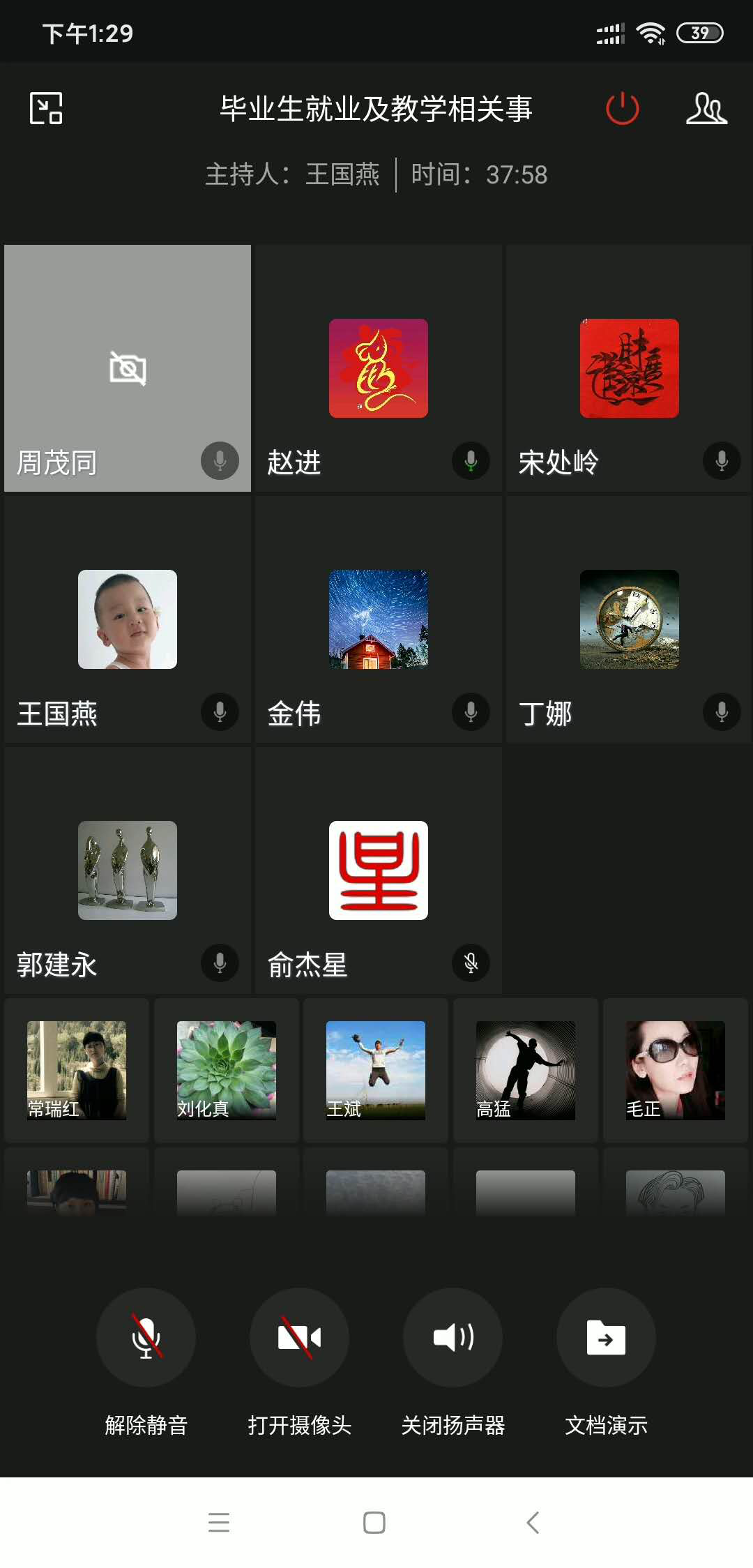Open 宋处岭's participant tile
The image size is (753, 1568).
click(629, 368)
